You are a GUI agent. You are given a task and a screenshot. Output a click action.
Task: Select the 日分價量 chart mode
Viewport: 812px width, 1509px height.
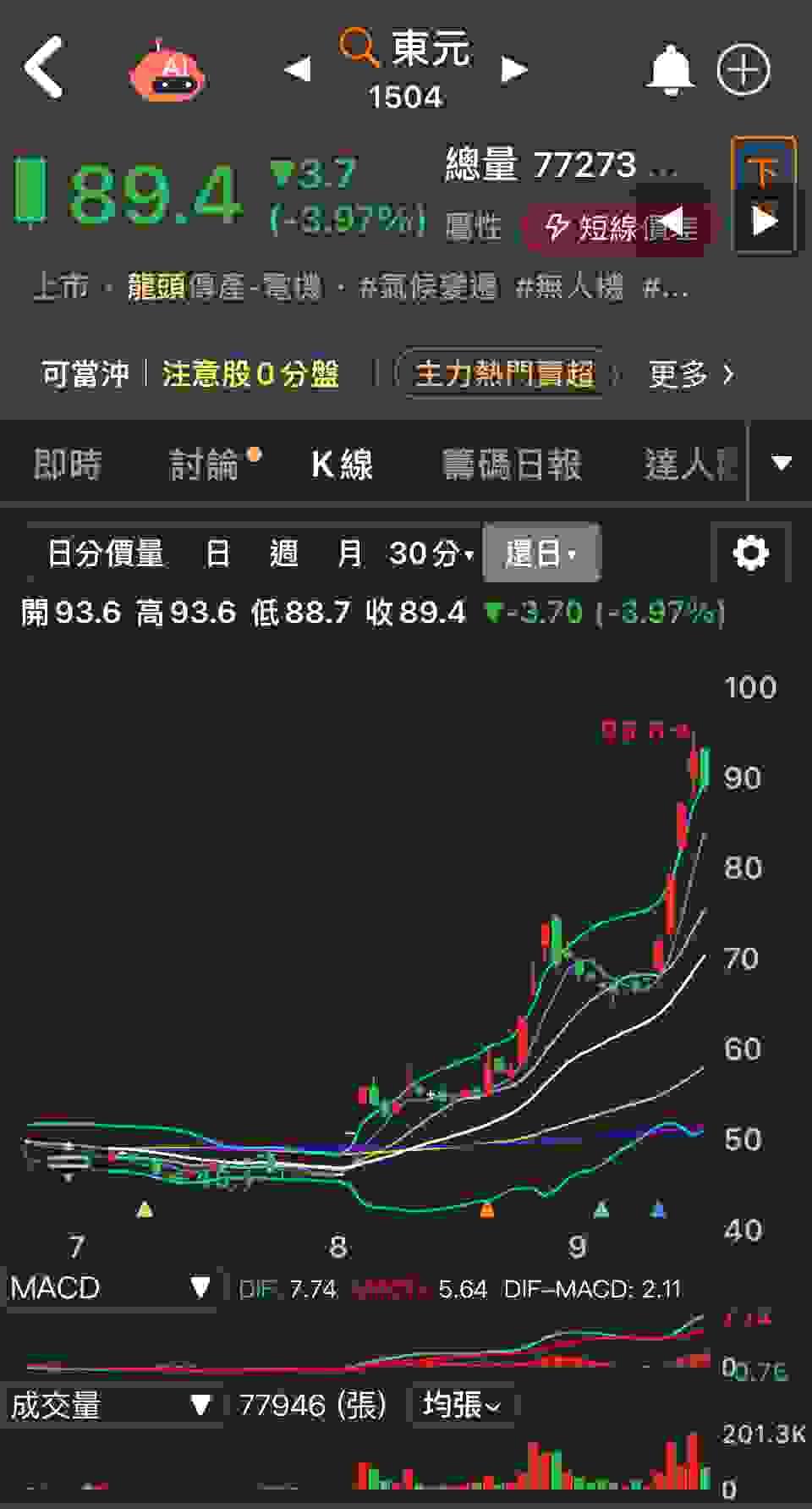coord(105,553)
